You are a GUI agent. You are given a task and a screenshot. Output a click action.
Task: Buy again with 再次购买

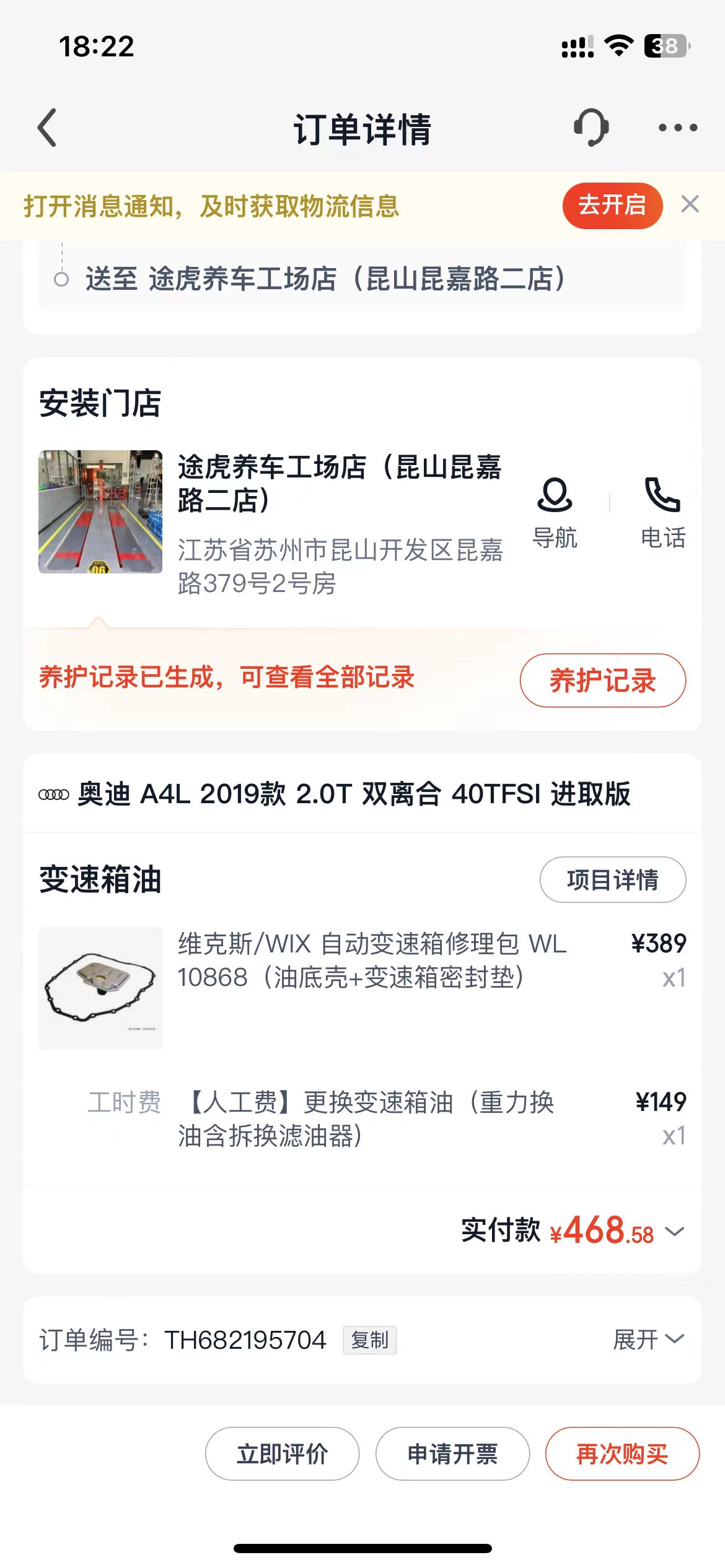coord(622,1453)
